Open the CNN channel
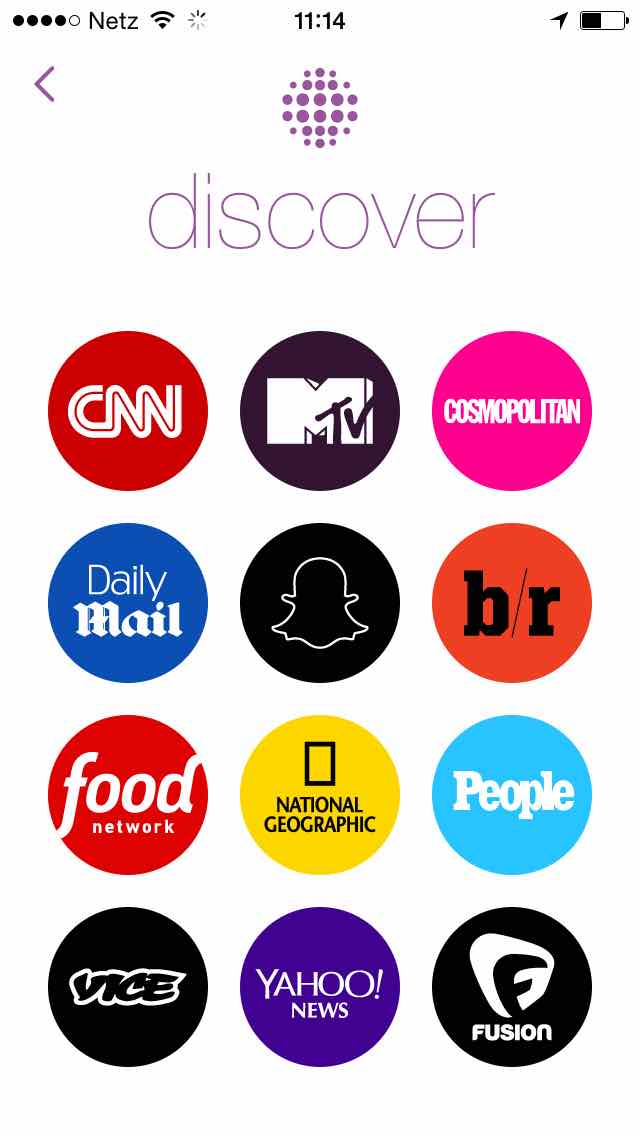Screen dimensions: 640x1136 click(x=128, y=411)
